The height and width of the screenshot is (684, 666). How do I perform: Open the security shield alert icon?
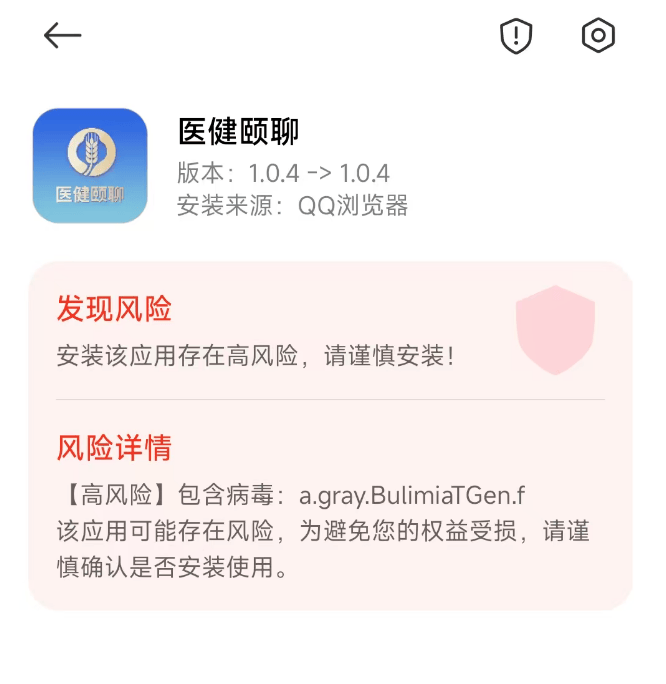(x=516, y=36)
